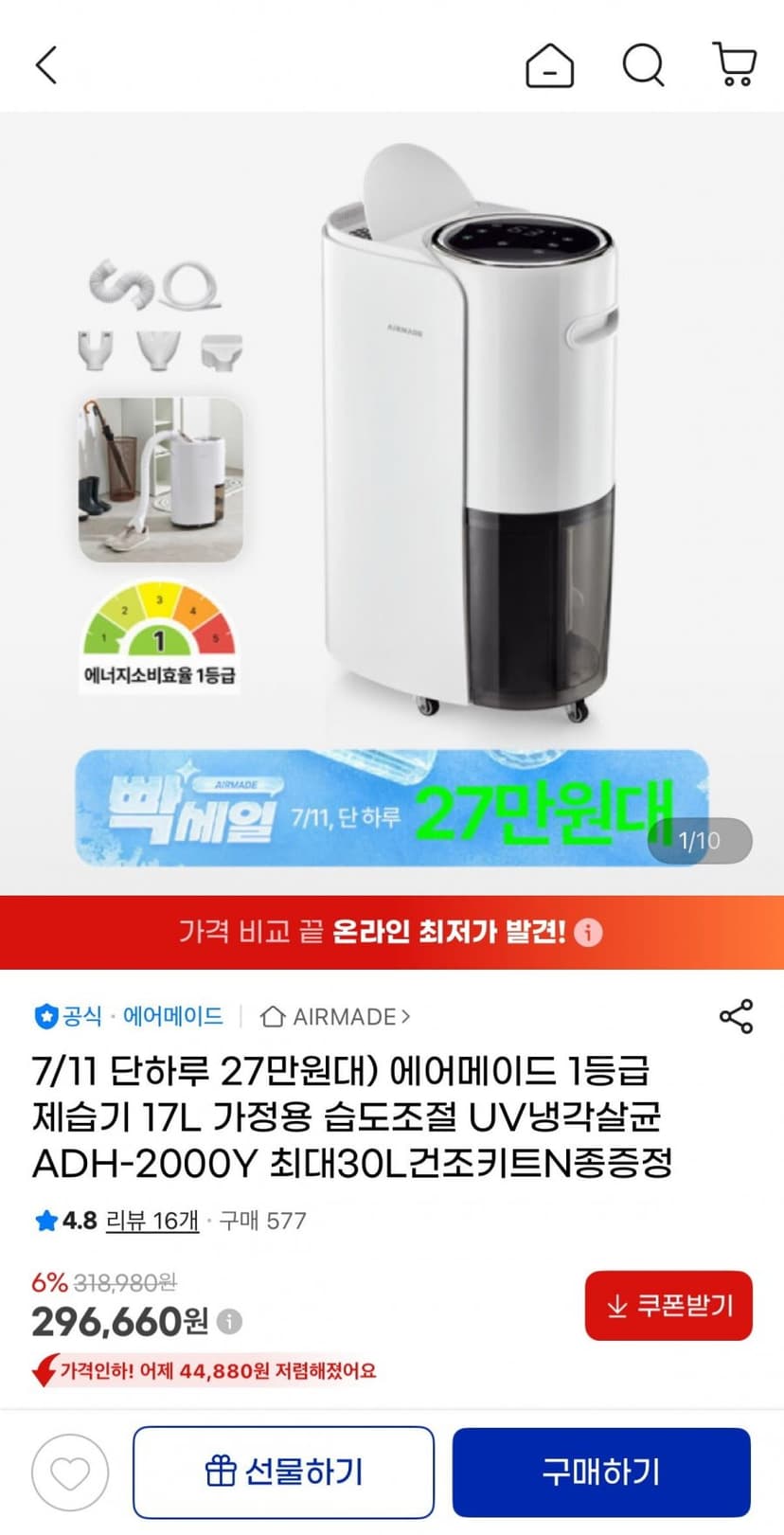
Task: Tap the 선물하기 gift button
Action: [283, 1473]
